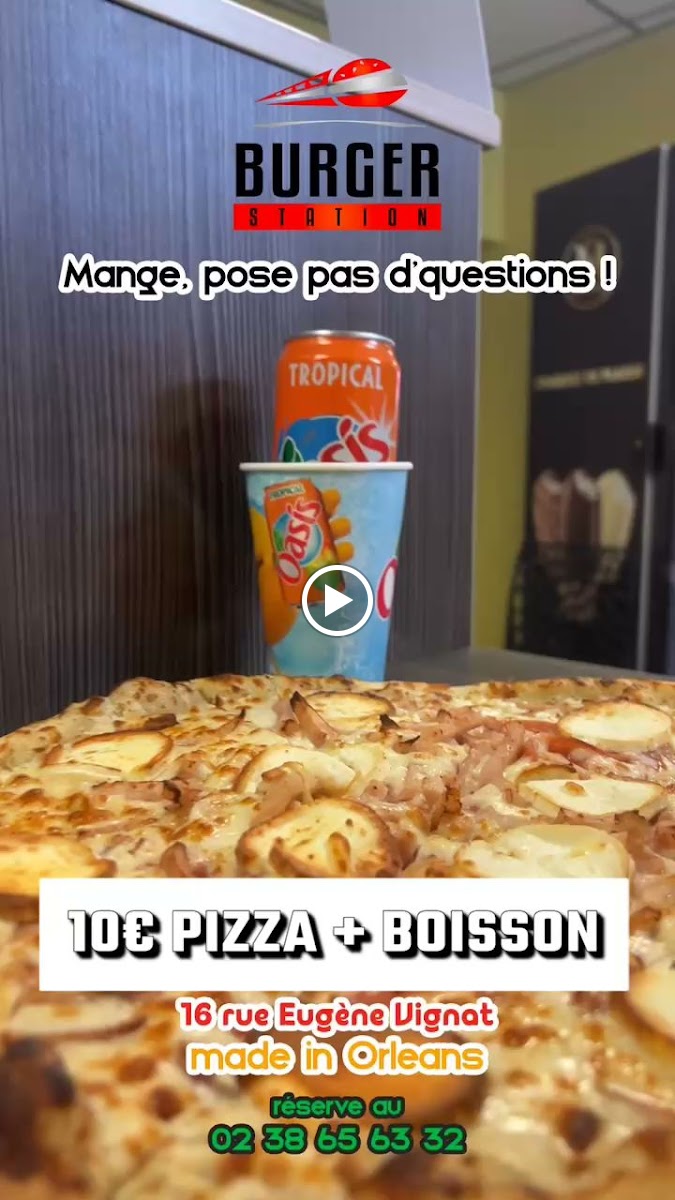Image resolution: width=675 pixels, height=1200 pixels.
Task: Play the Burger Station promo video
Action: 337,600
